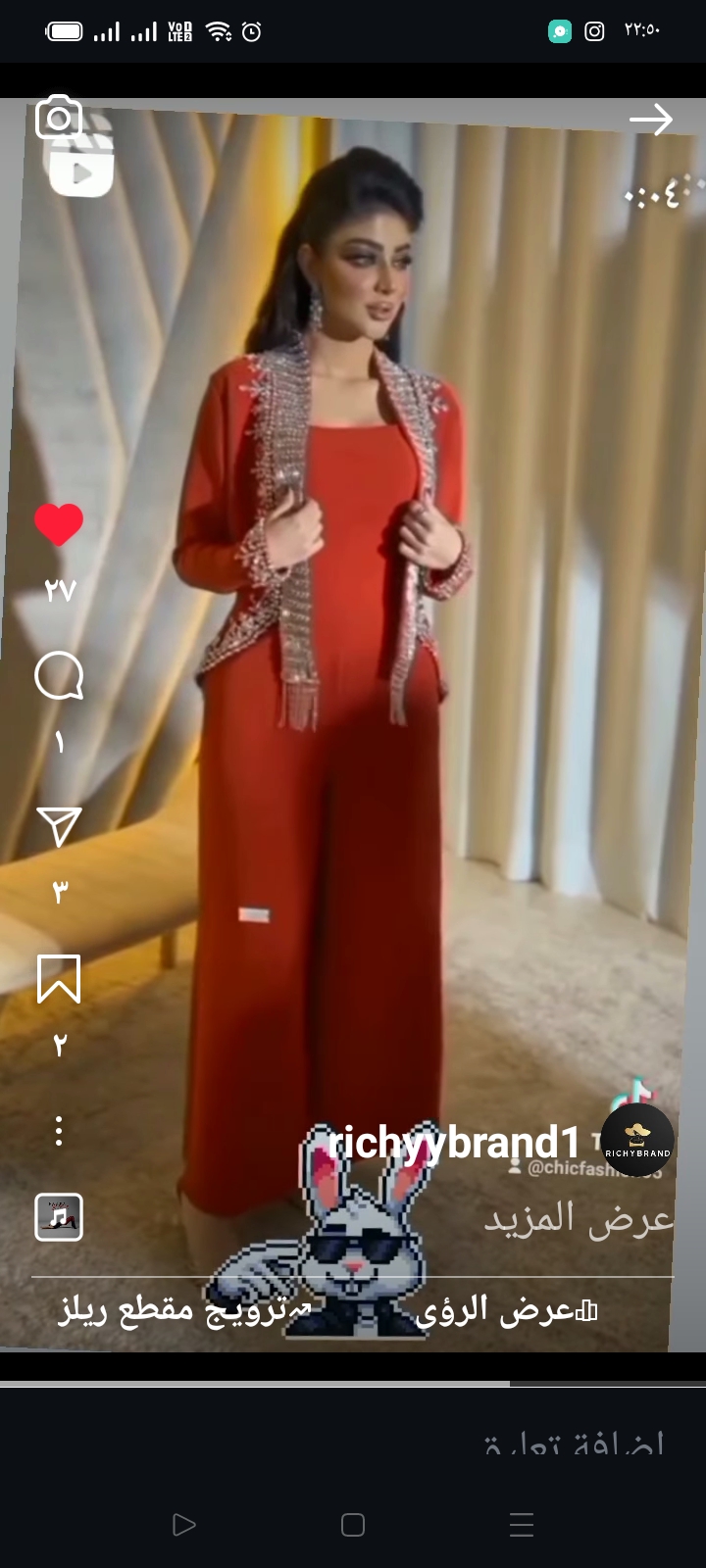The height and width of the screenshot is (1568, 706).
Task: Share this reel via paper plane icon
Action: click(x=59, y=827)
